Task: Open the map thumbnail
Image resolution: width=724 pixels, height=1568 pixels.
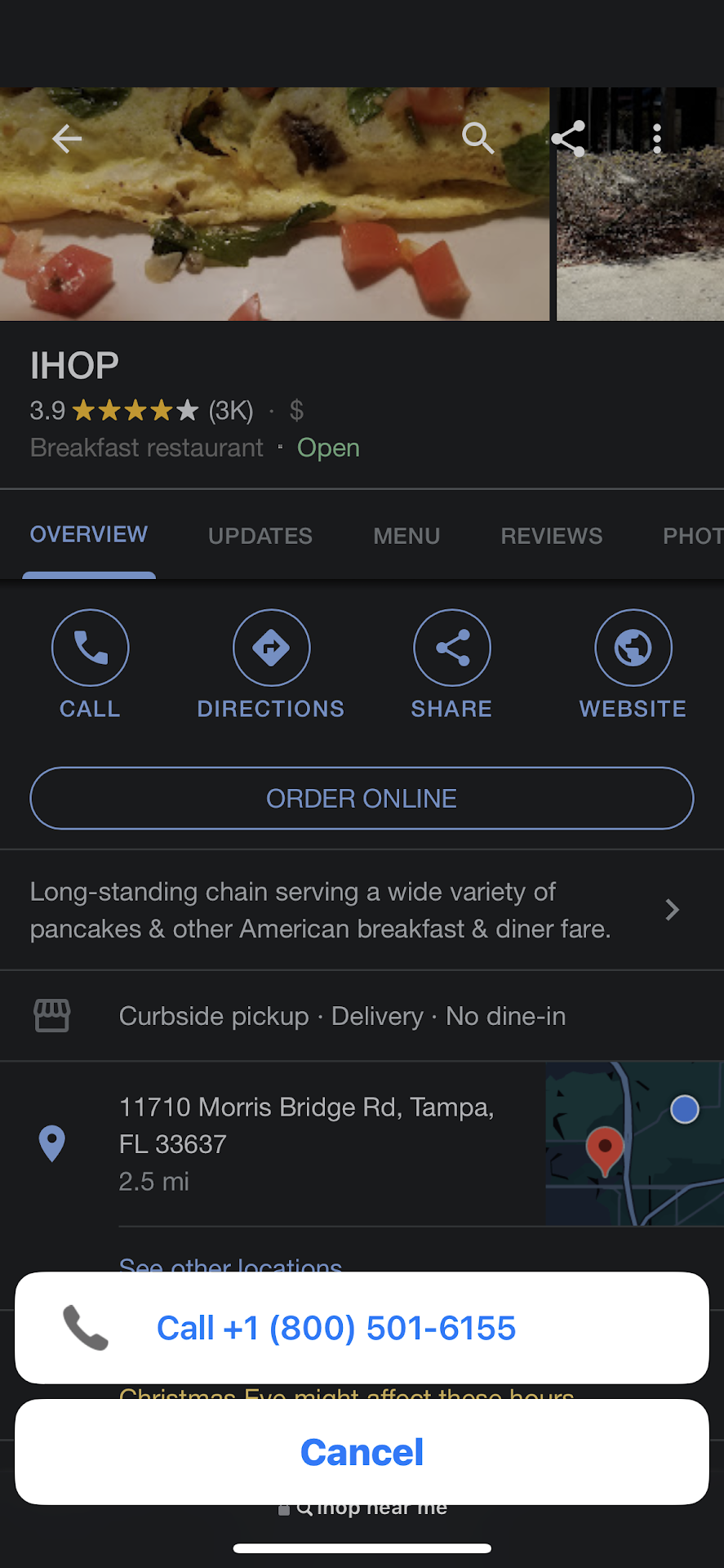Action: point(634,1143)
